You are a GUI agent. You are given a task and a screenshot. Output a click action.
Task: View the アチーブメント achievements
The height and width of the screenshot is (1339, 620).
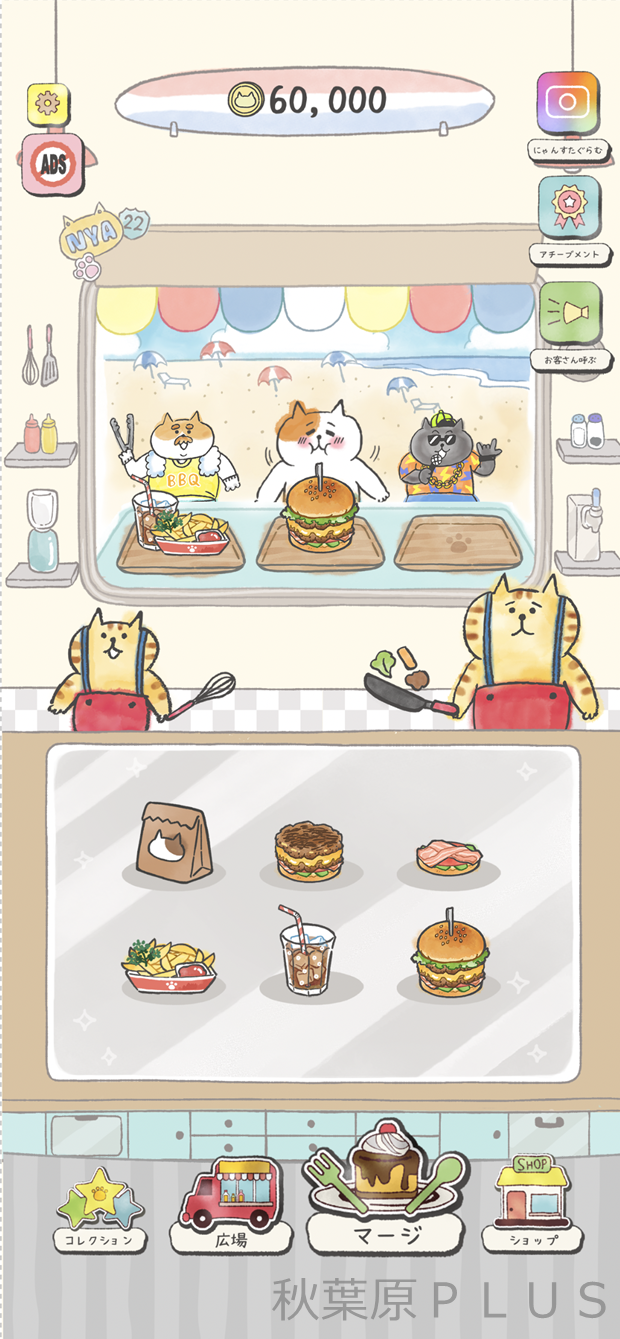click(x=569, y=207)
